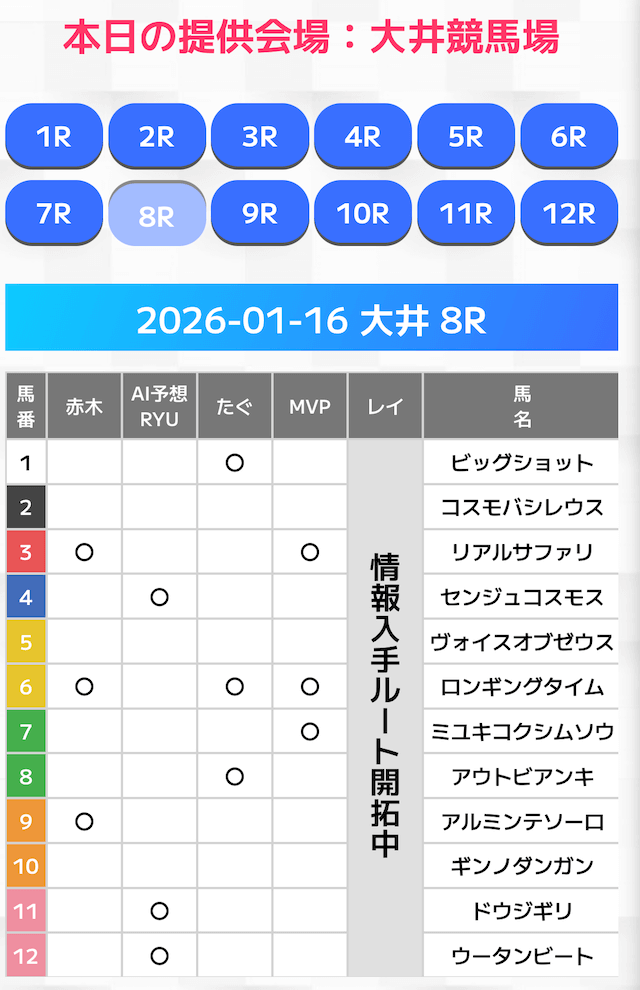This screenshot has height=990, width=640.
Task: Show the 11R race table
Action: point(466,213)
